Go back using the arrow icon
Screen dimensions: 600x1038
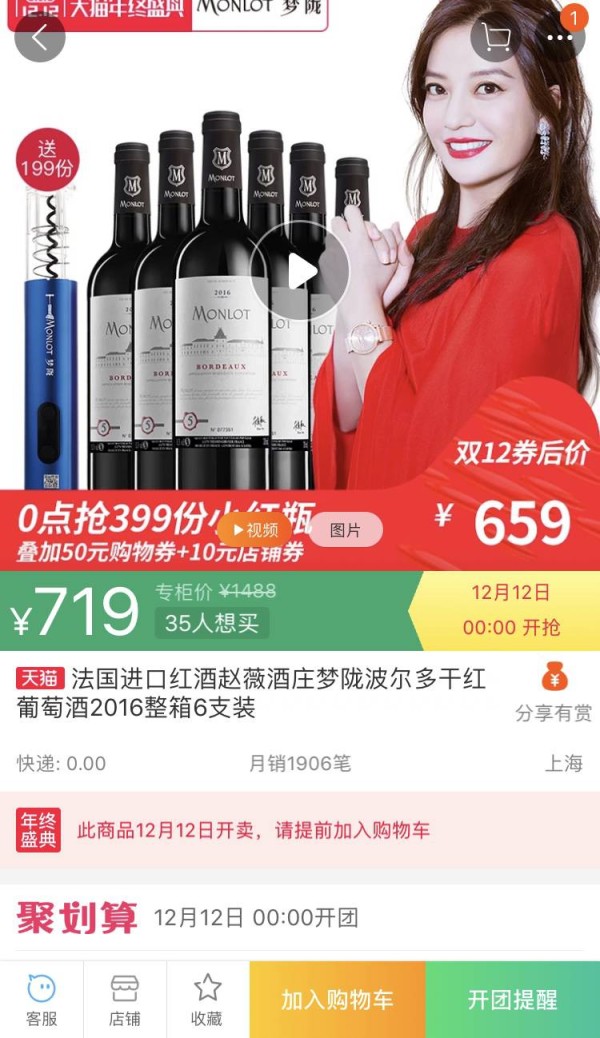(40, 38)
